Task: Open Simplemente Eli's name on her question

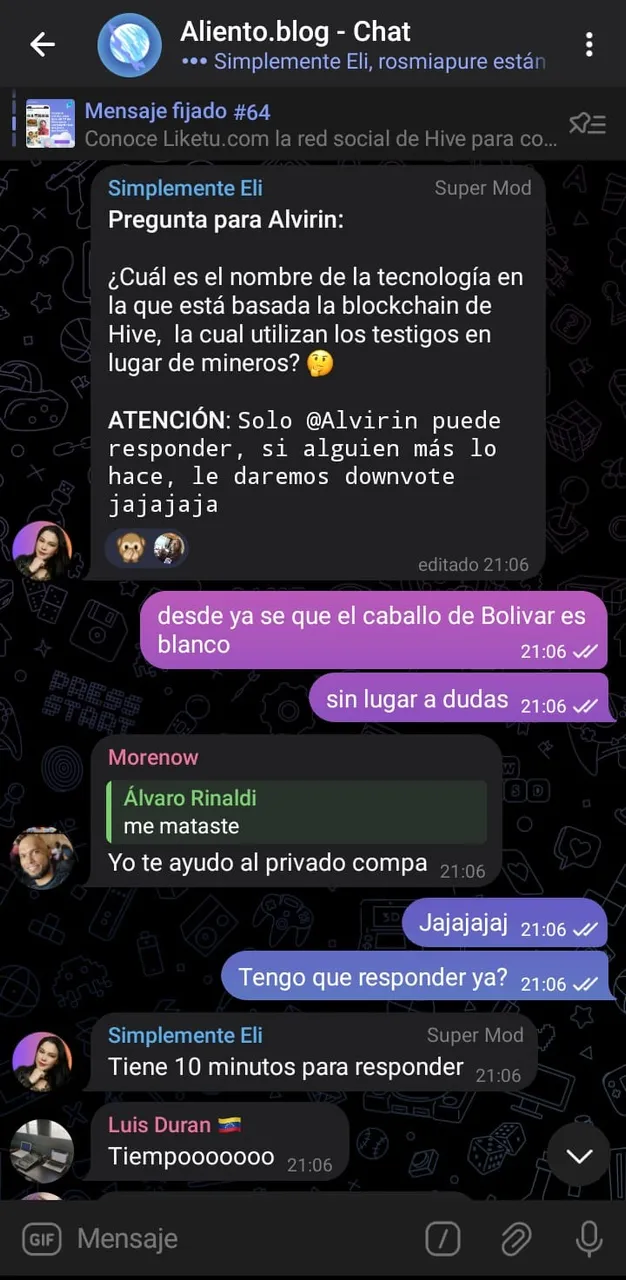Action: click(185, 188)
